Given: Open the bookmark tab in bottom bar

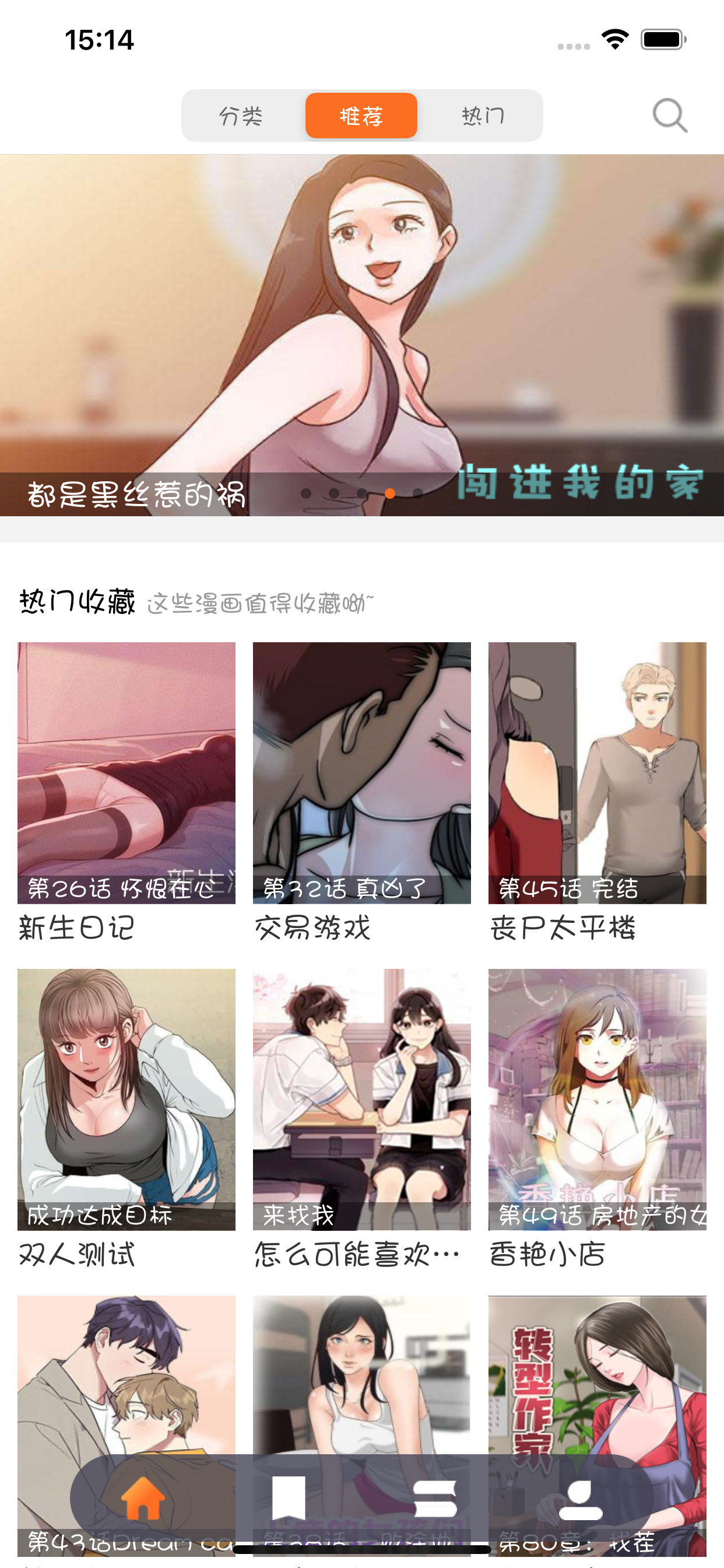Looking at the screenshot, I should click(289, 1498).
